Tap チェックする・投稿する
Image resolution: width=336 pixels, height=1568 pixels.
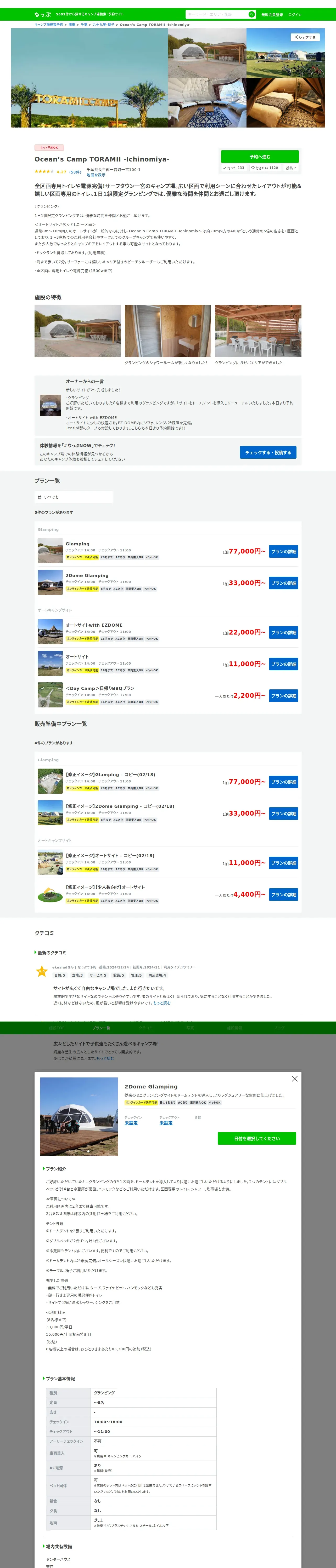pos(268,453)
